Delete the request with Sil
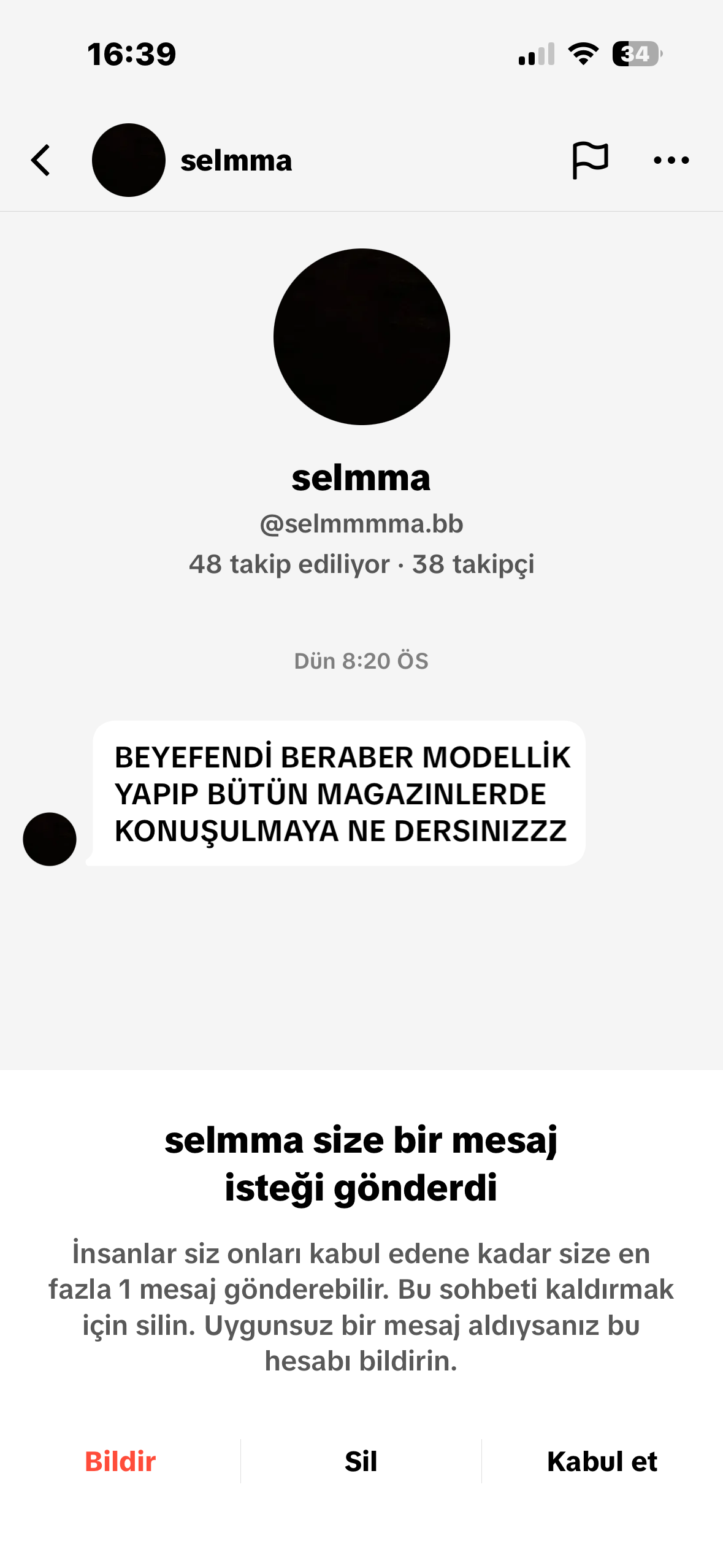The width and height of the screenshot is (723, 1568). pyautogui.click(x=361, y=1462)
